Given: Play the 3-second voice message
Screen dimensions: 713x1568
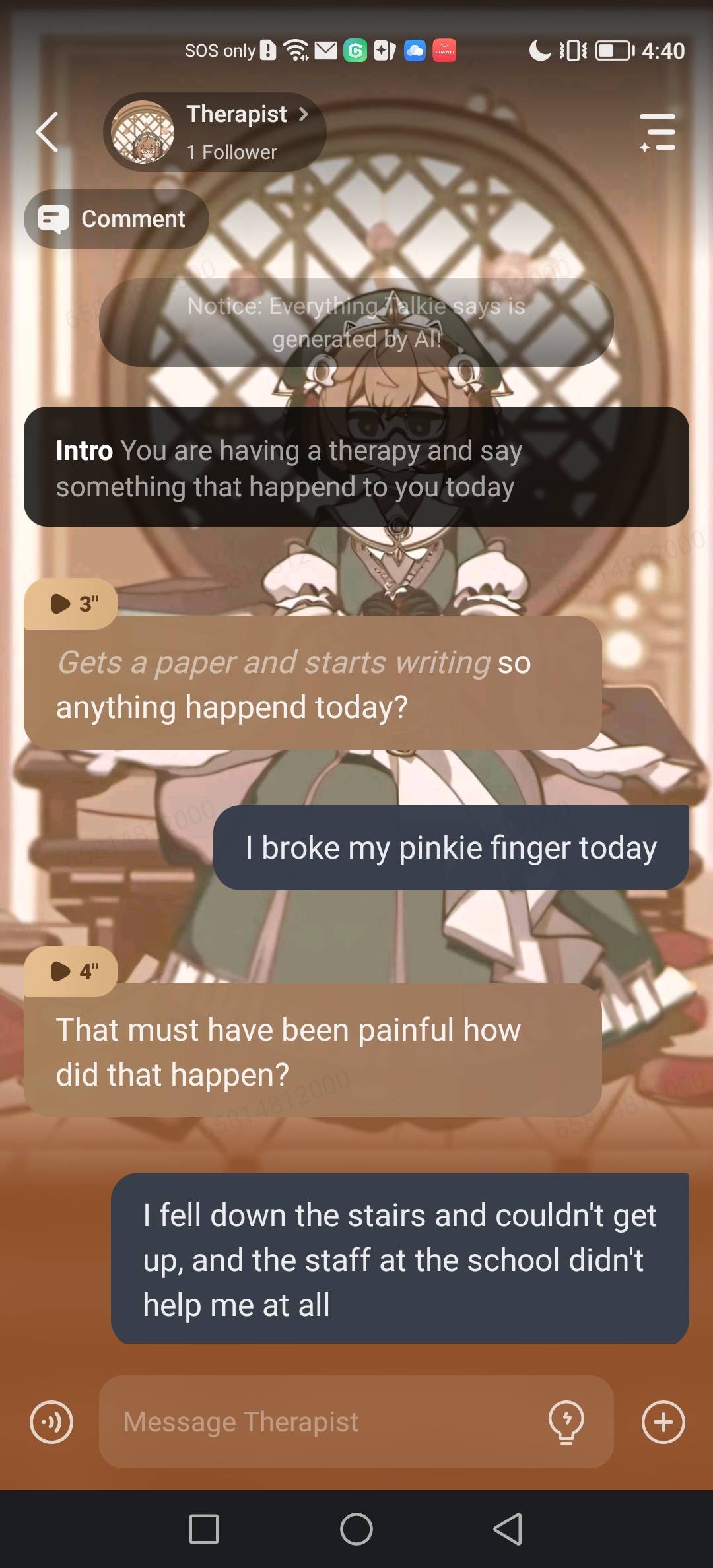Looking at the screenshot, I should pyautogui.click(x=71, y=603).
